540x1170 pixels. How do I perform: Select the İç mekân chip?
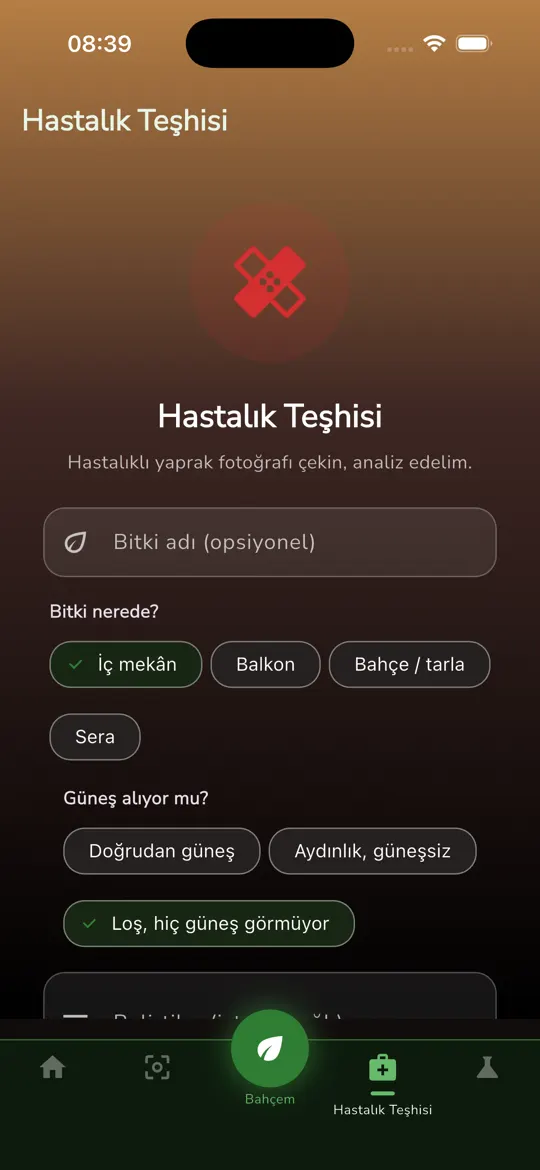(126, 664)
